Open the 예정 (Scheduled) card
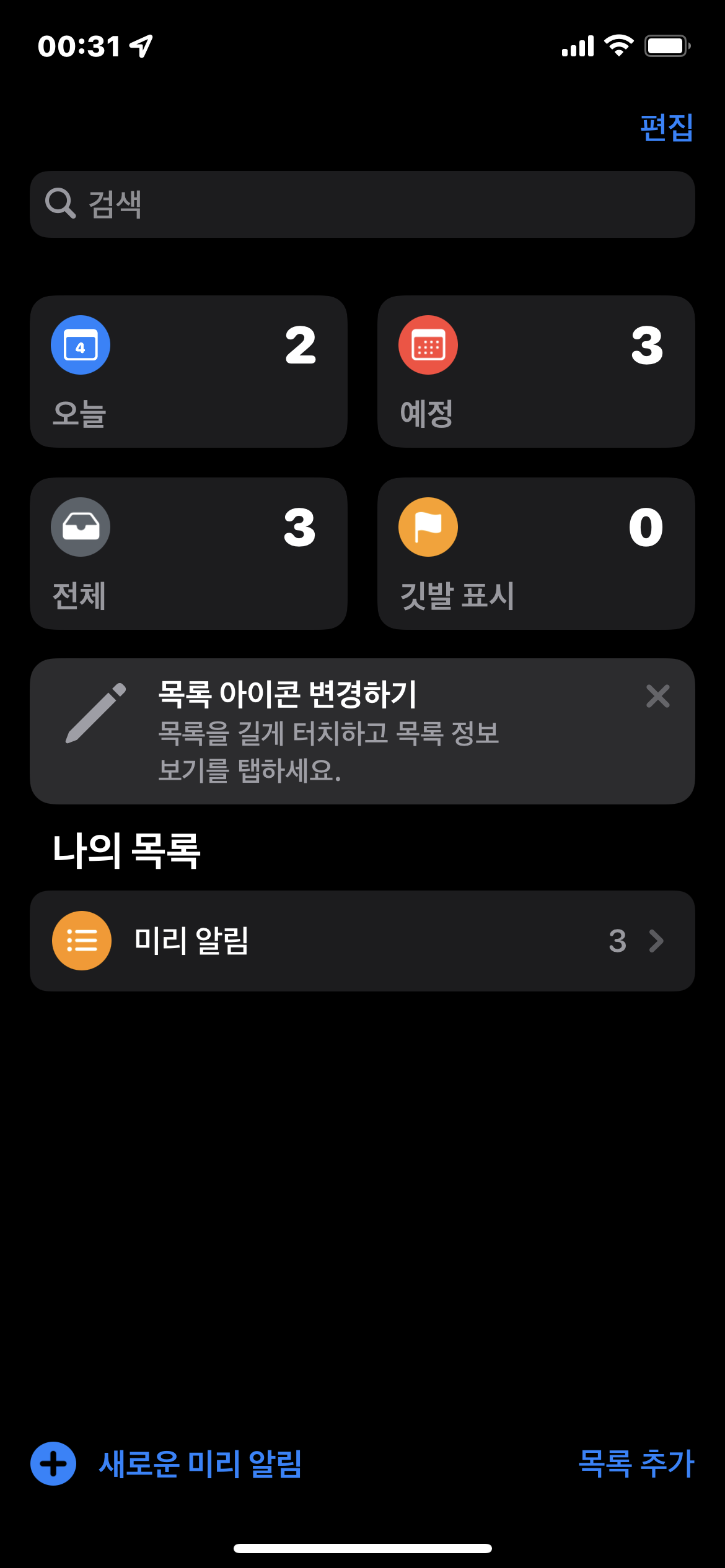 click(x=536, y=372)
